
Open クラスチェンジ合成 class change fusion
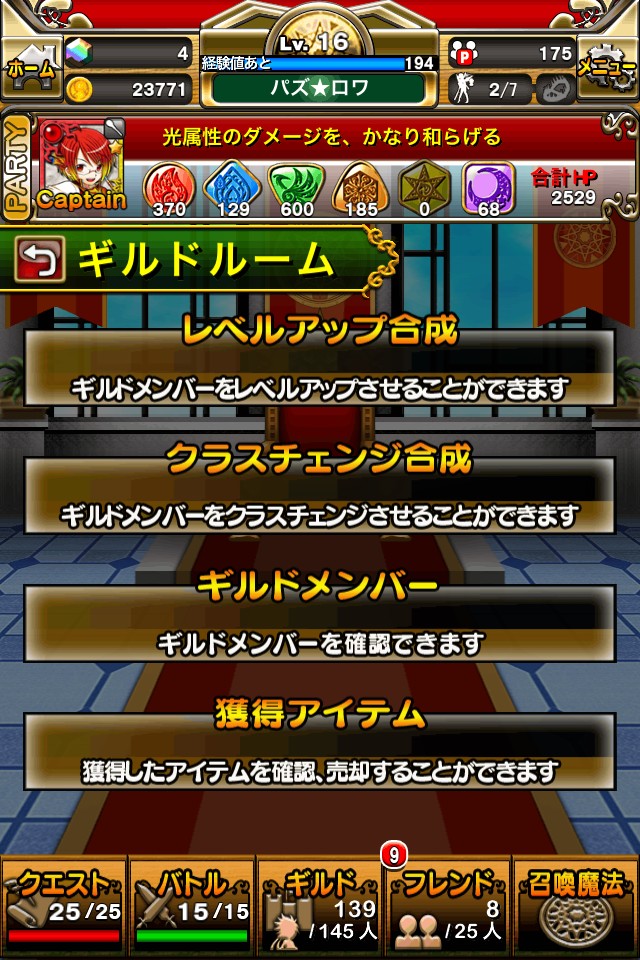pos(320,495)
